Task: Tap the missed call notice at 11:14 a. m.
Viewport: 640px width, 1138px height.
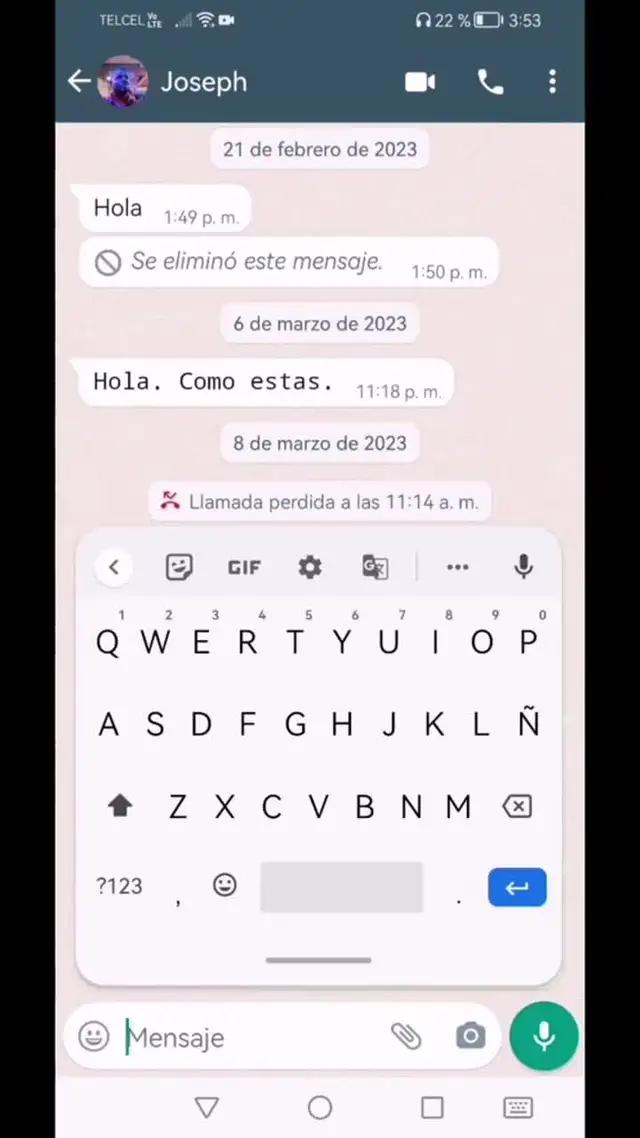Action: point(320,502)
